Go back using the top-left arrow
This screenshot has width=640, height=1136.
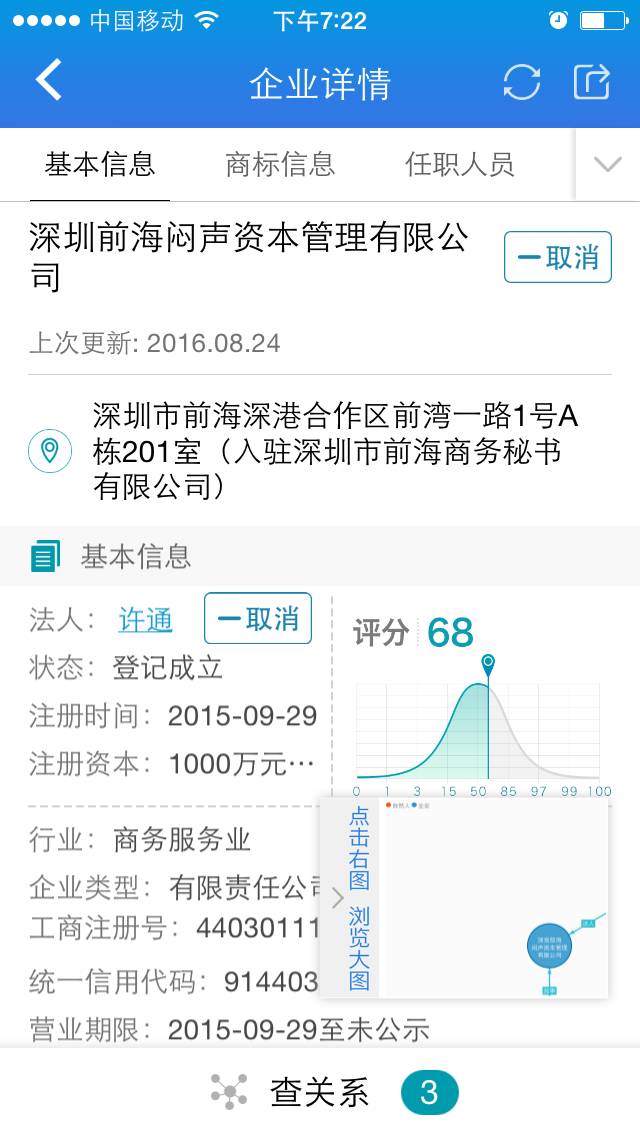[x=49, y=80]
